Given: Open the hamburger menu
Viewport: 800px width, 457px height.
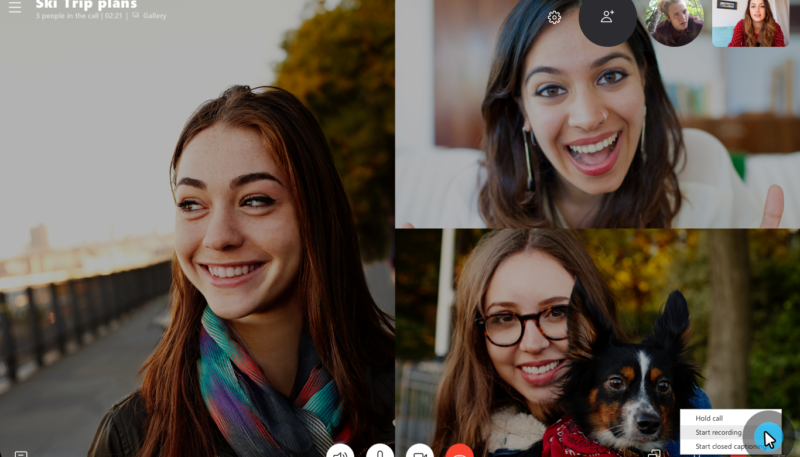Looking at the screenshot, I should point(15,7).
